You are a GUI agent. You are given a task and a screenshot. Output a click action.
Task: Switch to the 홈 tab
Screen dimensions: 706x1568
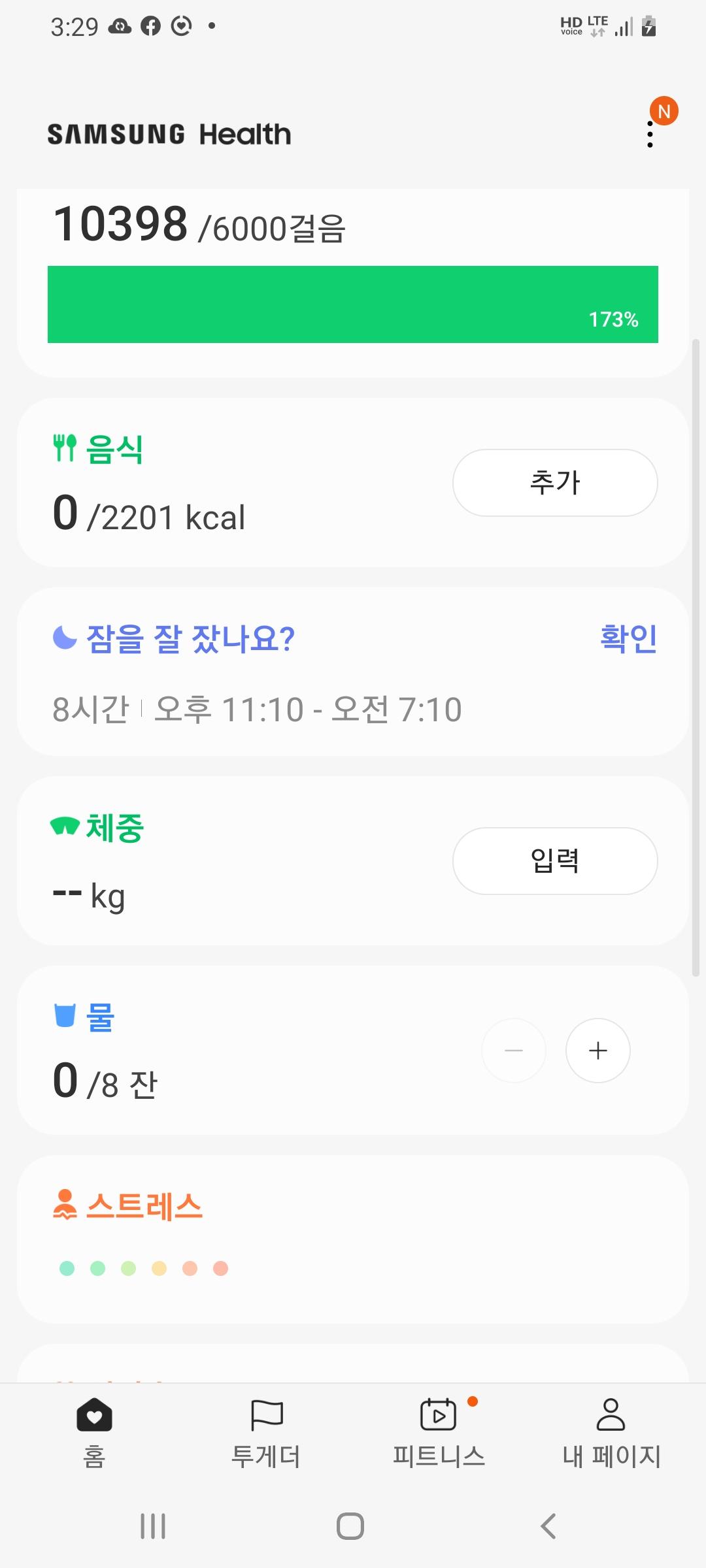pyautogui.click(x=94, y=1432)
